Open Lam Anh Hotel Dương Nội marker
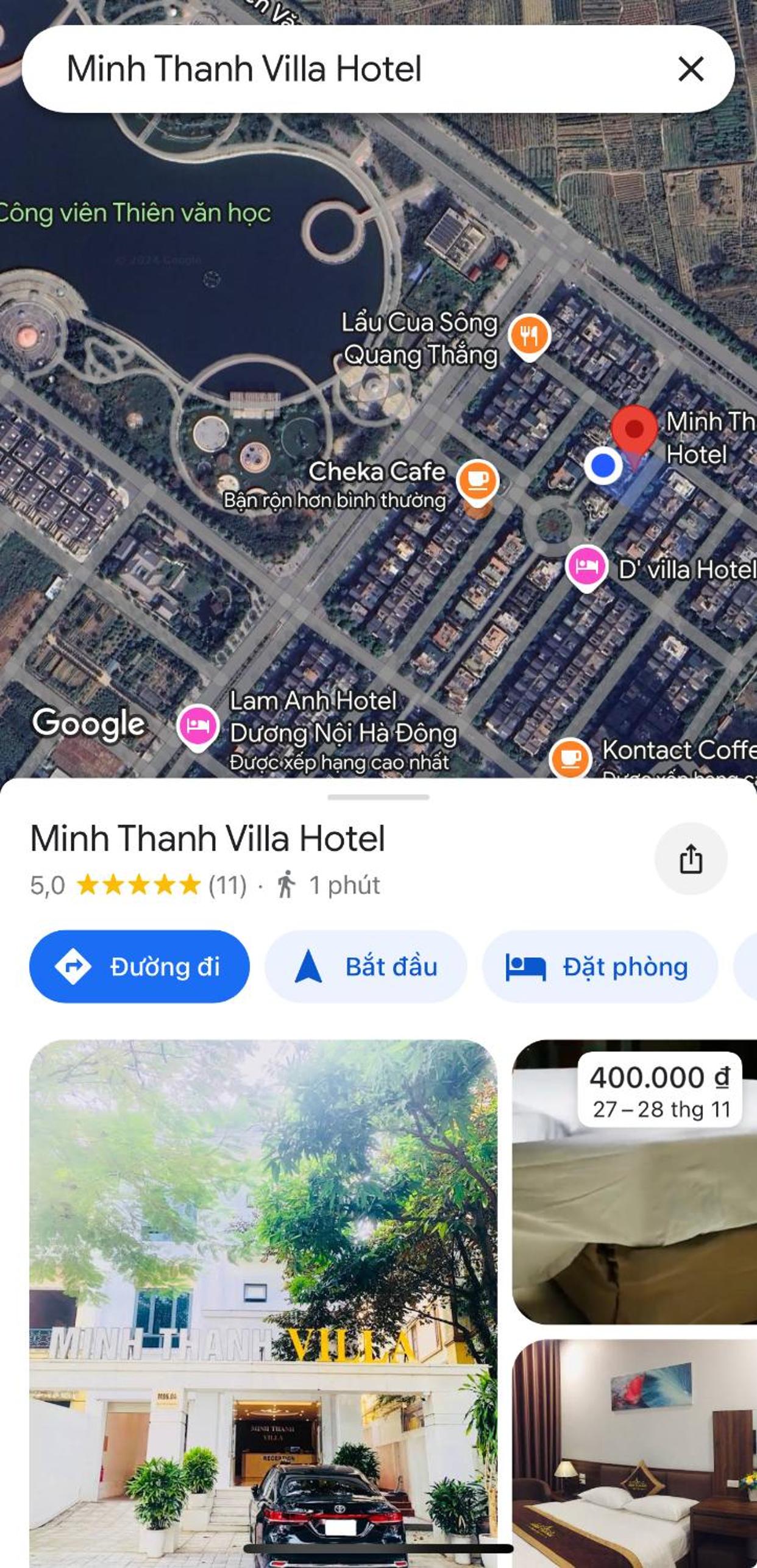This screenshot has width=757, height=1568. (x=198, y=726)
